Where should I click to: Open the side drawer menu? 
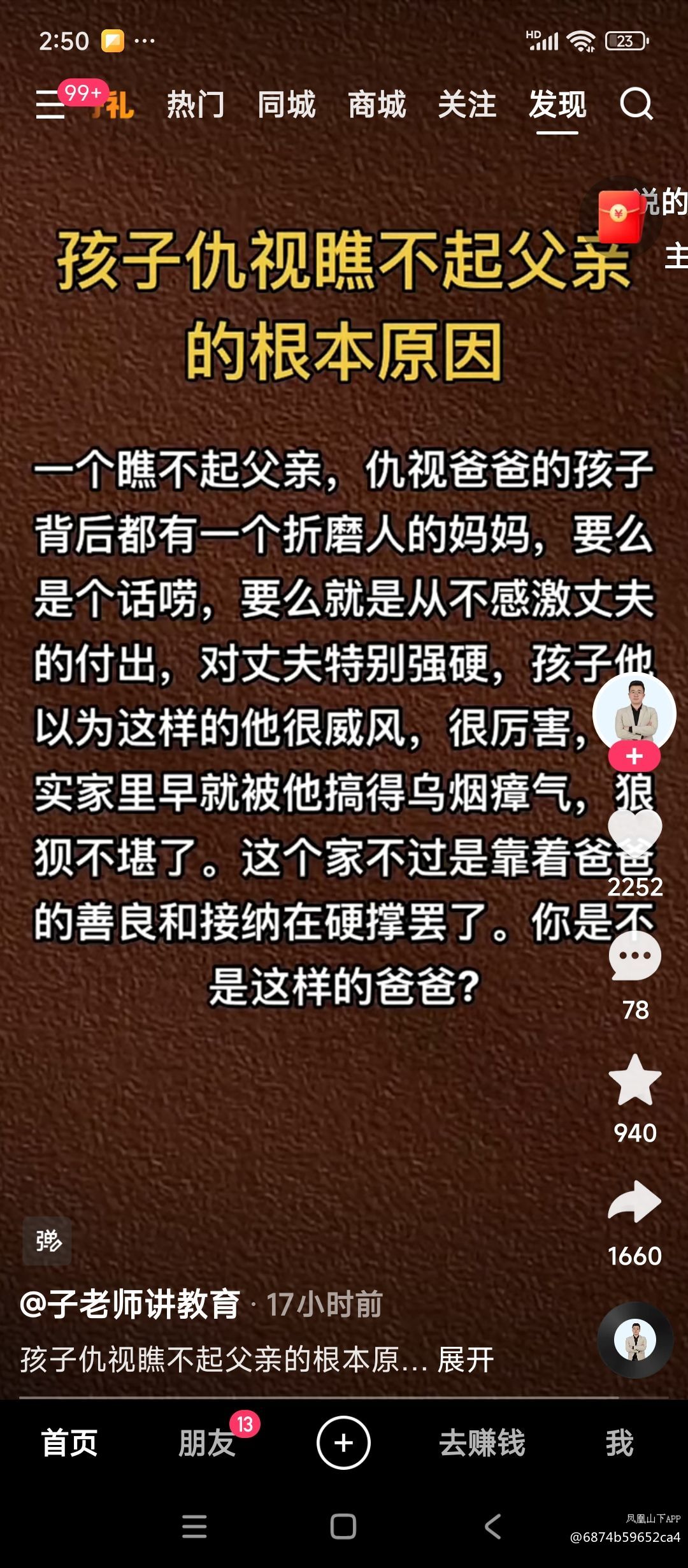tap(51, 105)
